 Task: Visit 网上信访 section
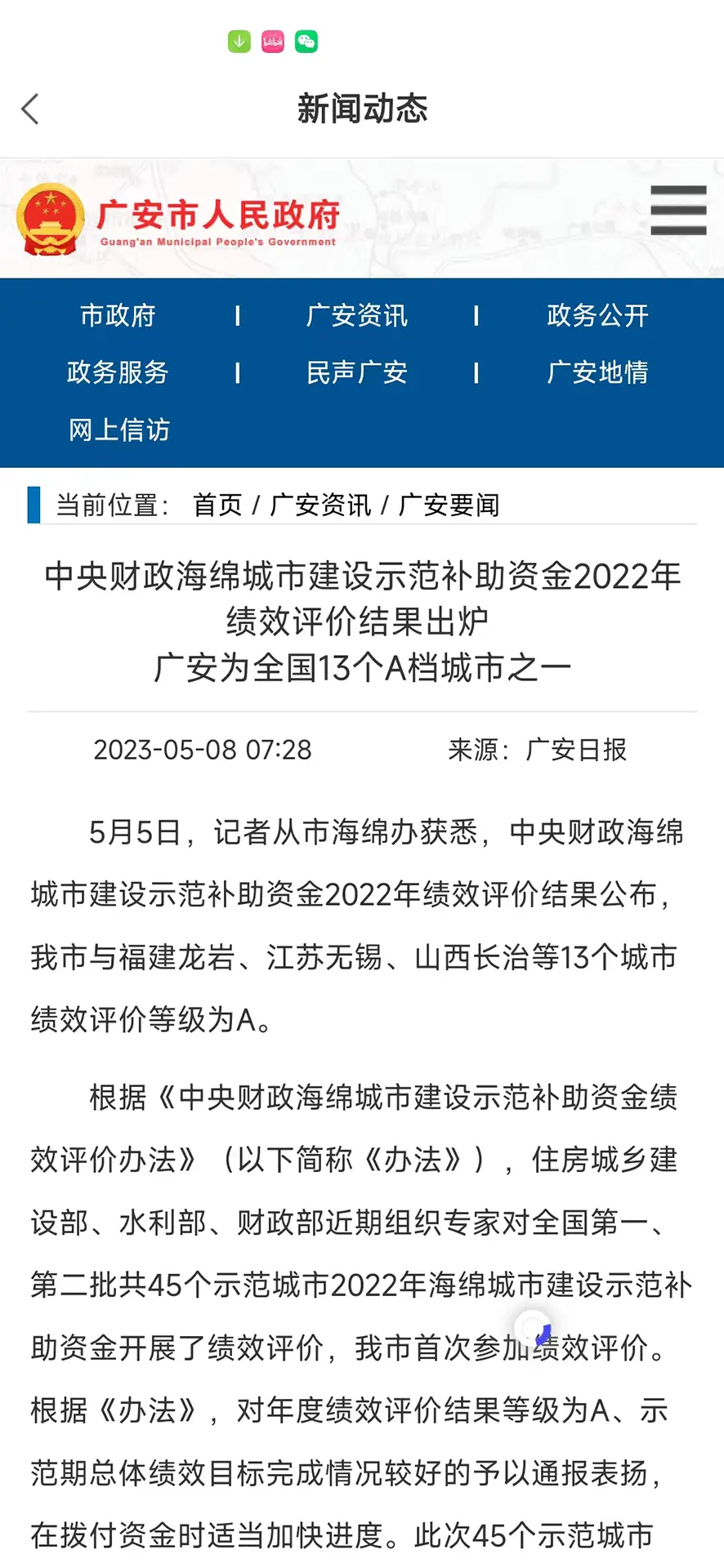119,430
